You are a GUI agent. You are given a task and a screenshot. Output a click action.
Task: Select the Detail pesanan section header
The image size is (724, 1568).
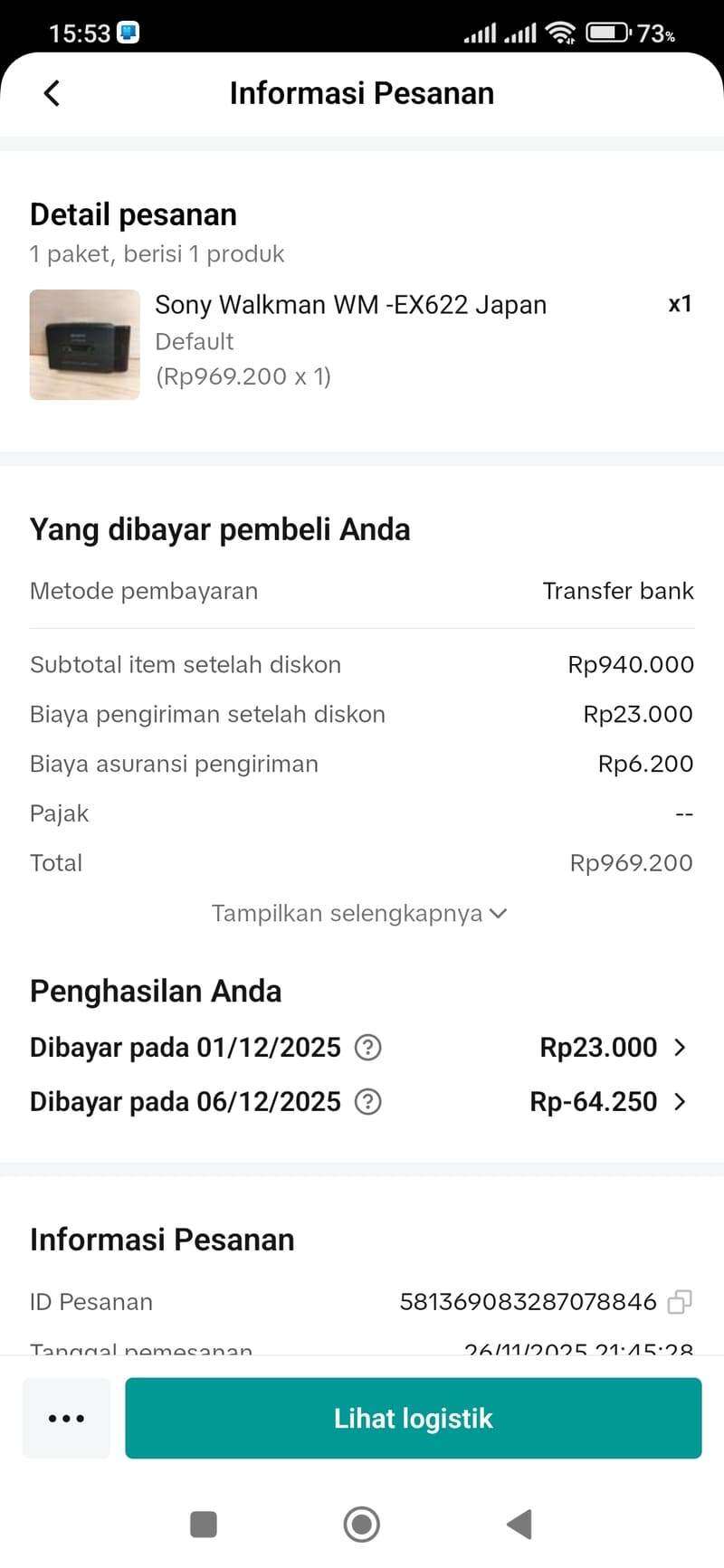[x=133, y=214]
